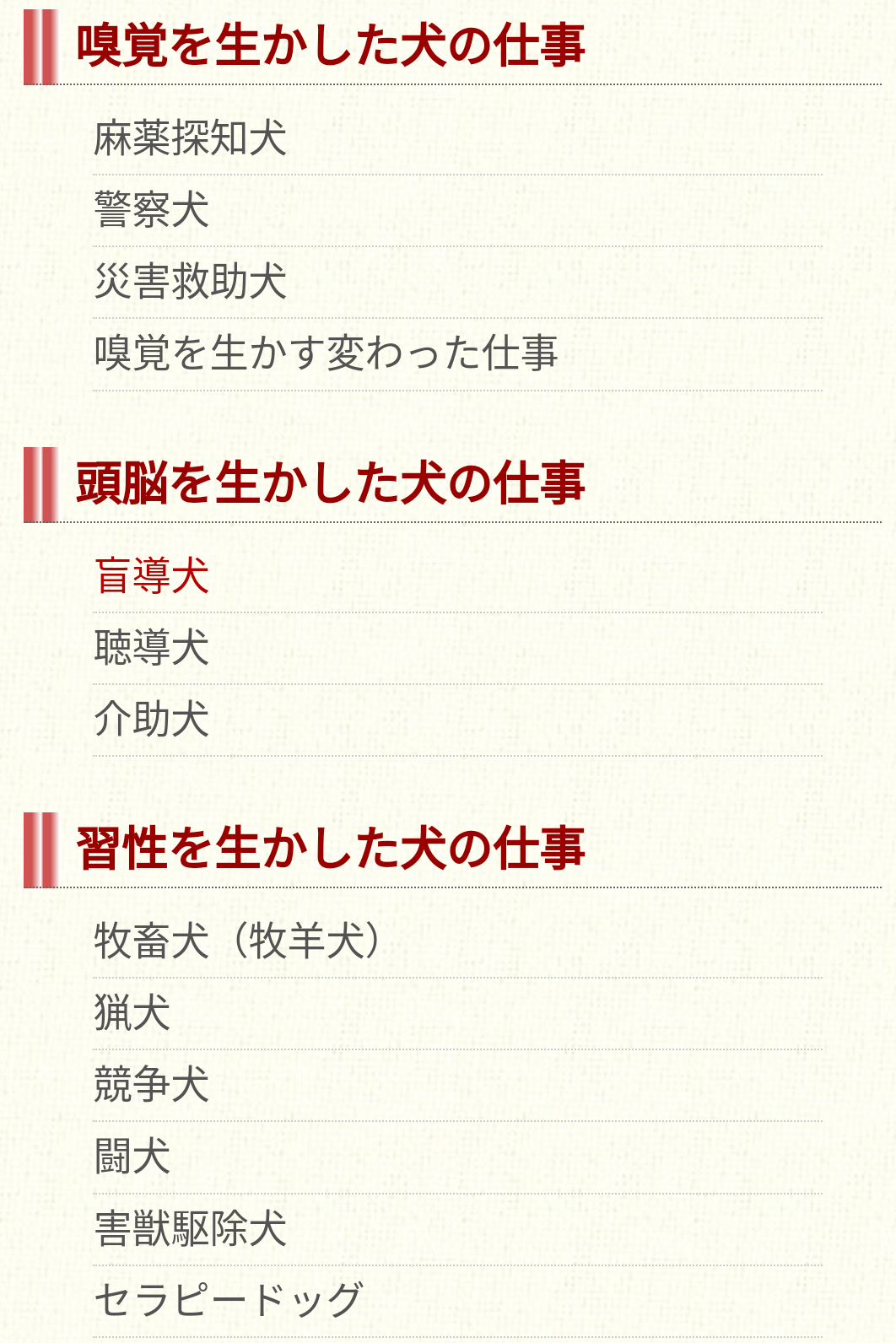The height and width of the screenshot is (1343, 896).
Task: Go to the 競争犬 page
Action: click(152, 1085)
